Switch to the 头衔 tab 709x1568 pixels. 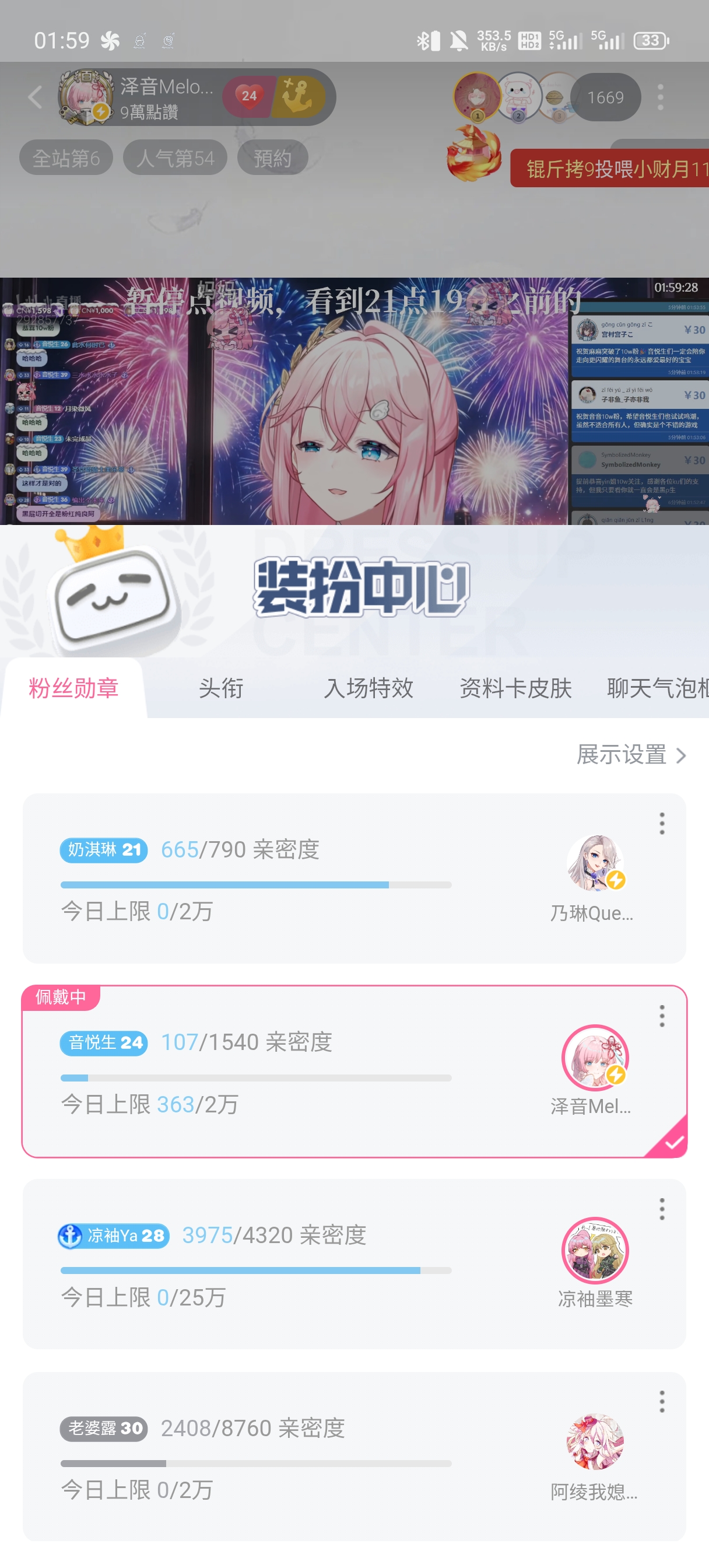click(x=221, y=688)
